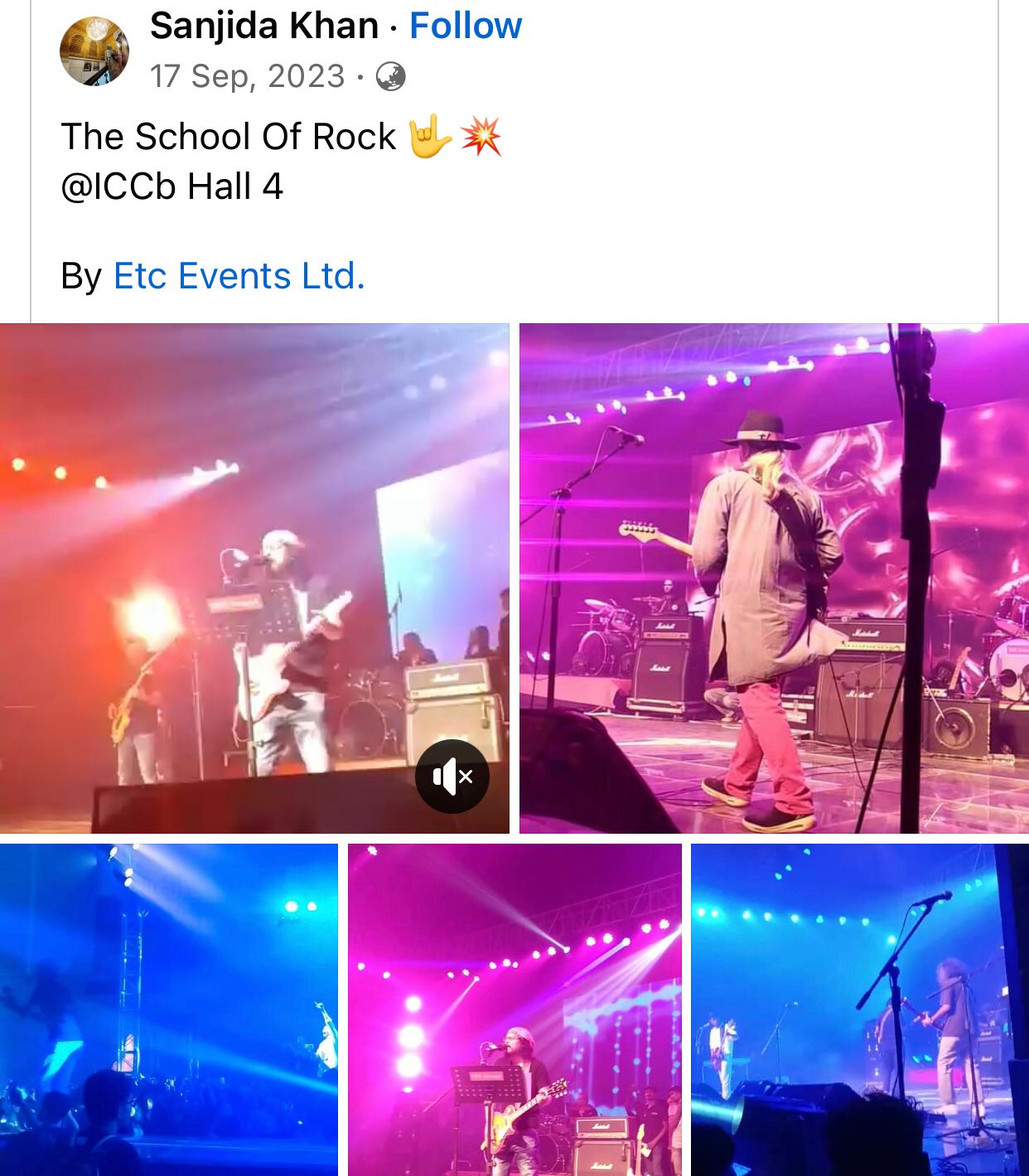
Task: Open the blue-lit crowd photo
Action: pos(168,1009)
